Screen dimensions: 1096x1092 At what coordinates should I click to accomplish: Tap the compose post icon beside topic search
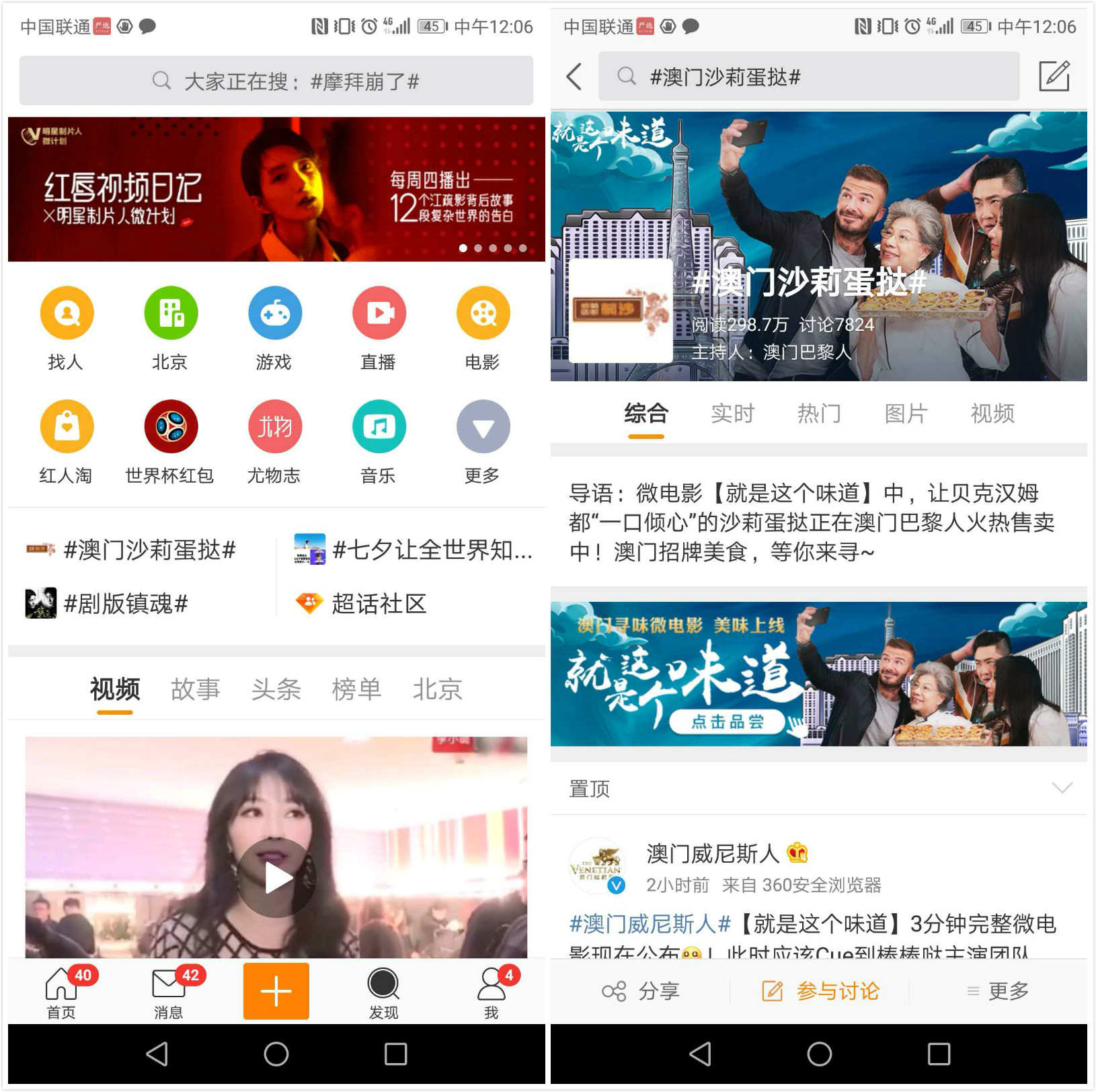click(1054, 76)
